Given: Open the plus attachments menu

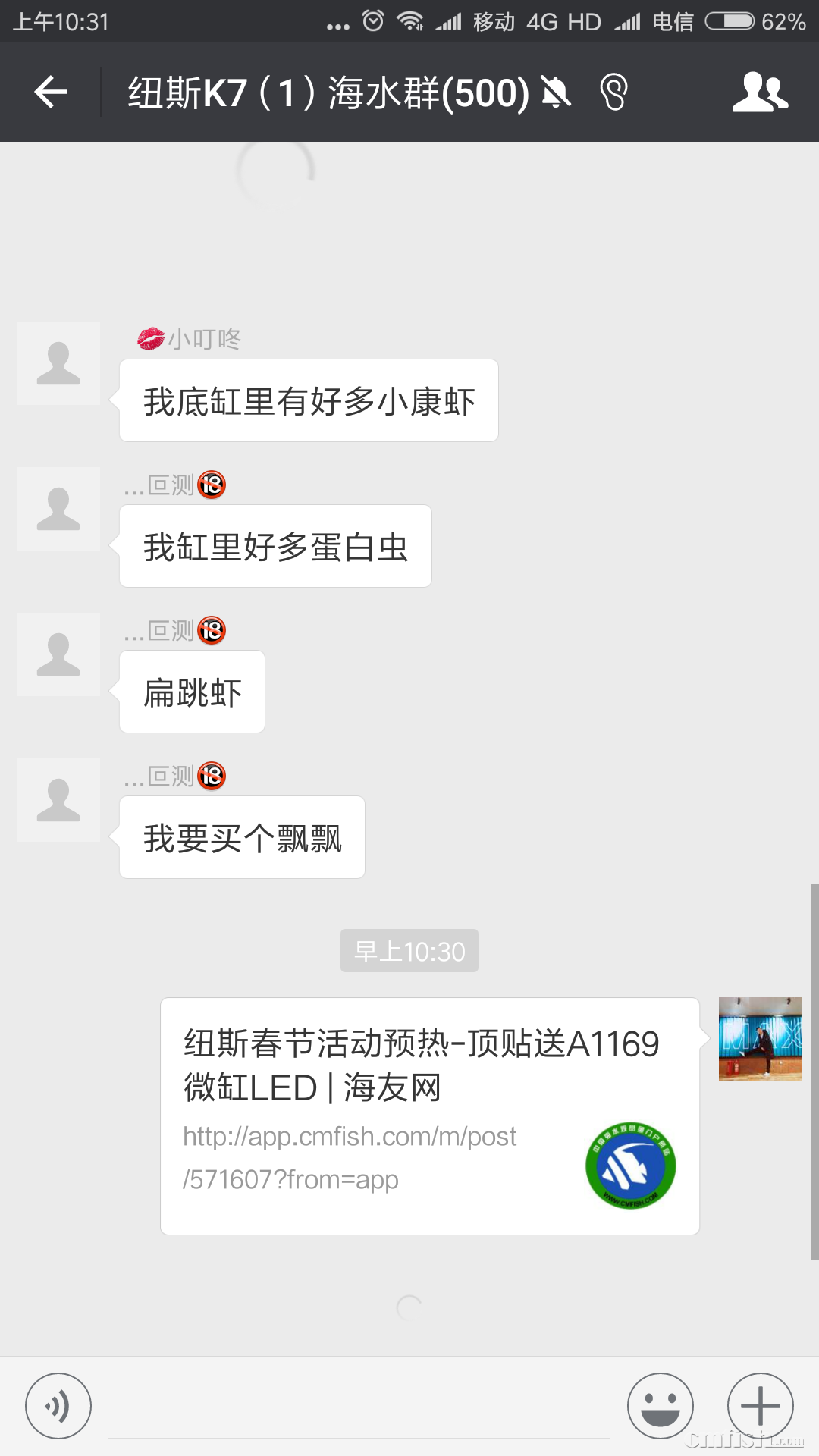Looking at the screenshot, I should pyautogui.click(x=760, y=1405).
